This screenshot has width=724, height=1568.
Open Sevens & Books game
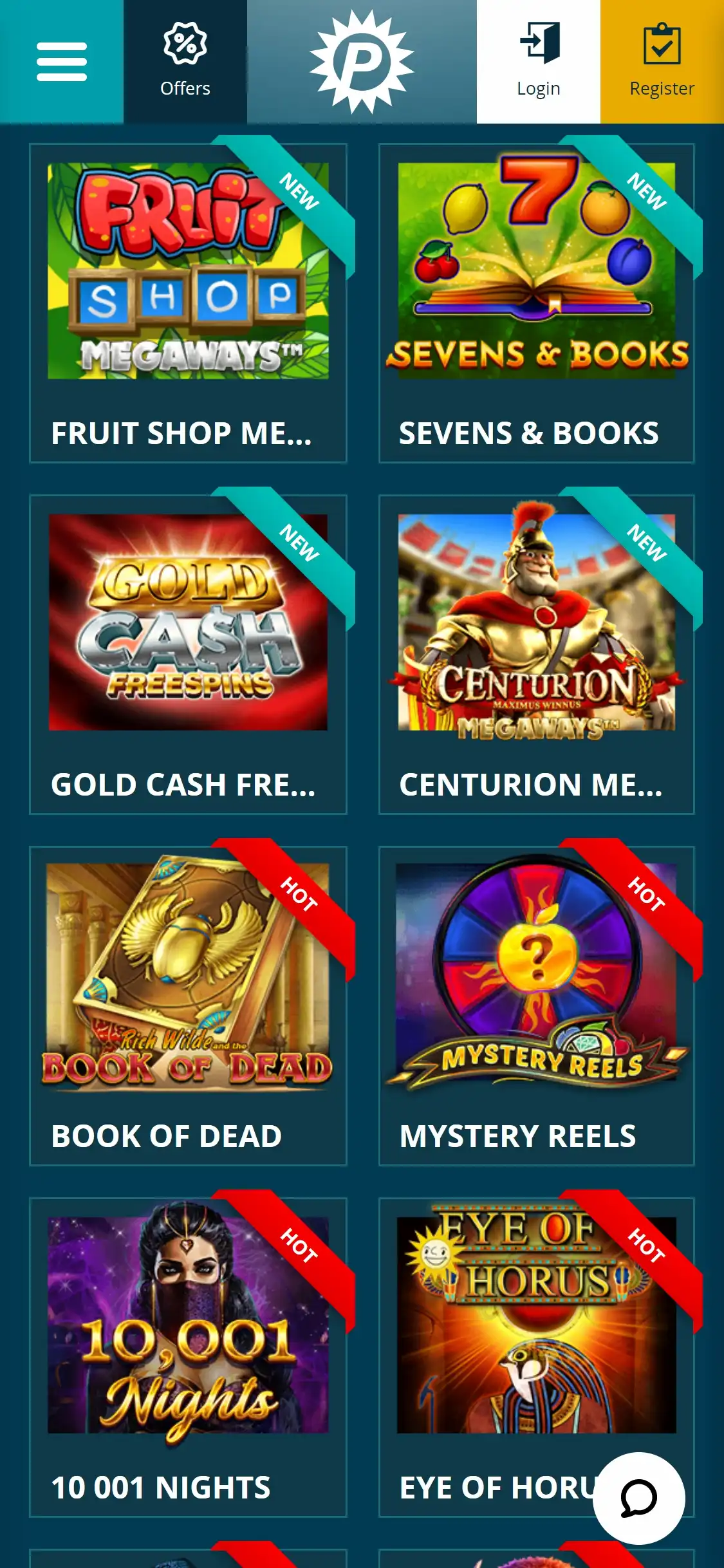click(536, 303)
